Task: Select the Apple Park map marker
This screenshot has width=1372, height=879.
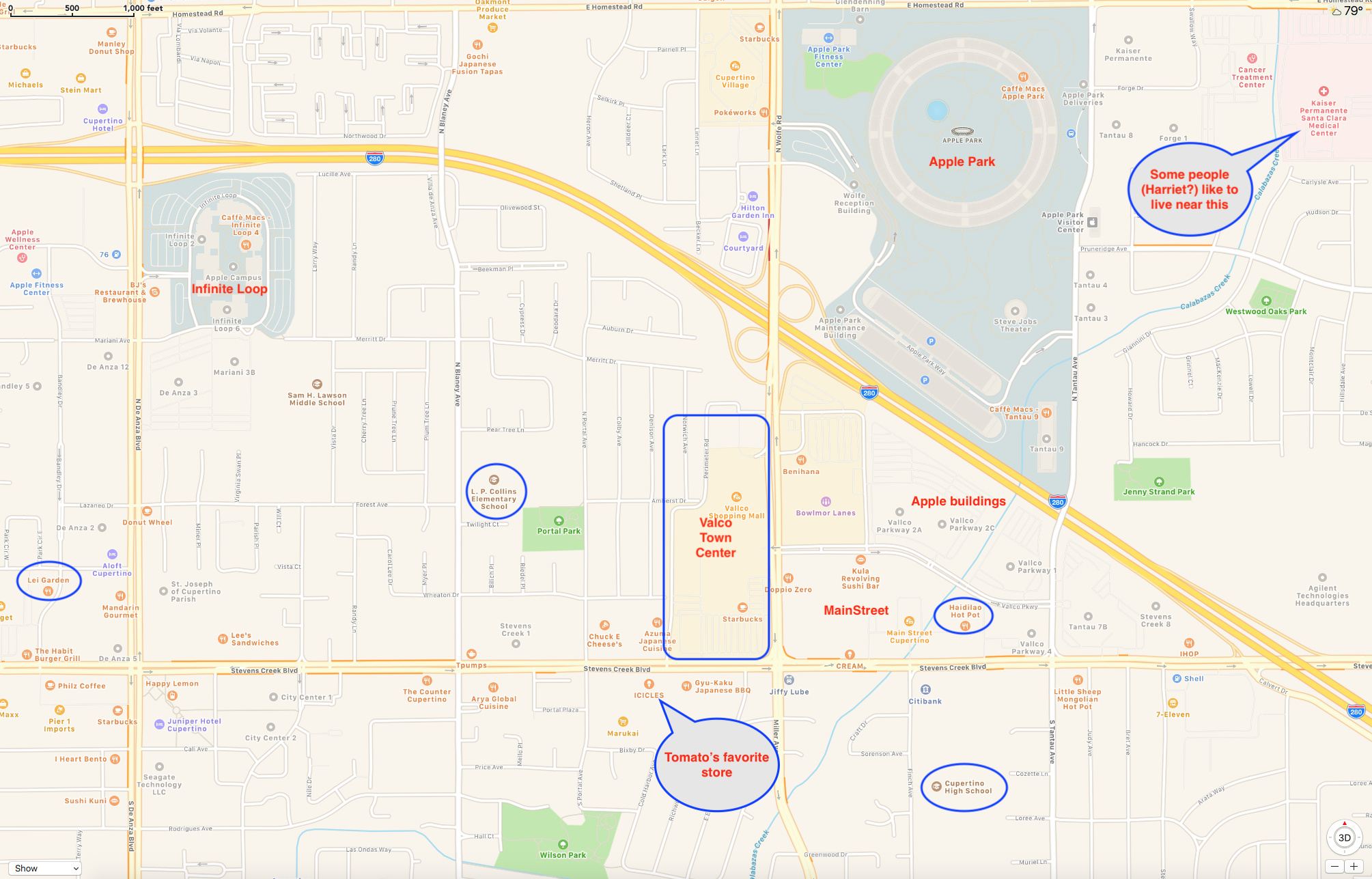Action: coord(962,131)
